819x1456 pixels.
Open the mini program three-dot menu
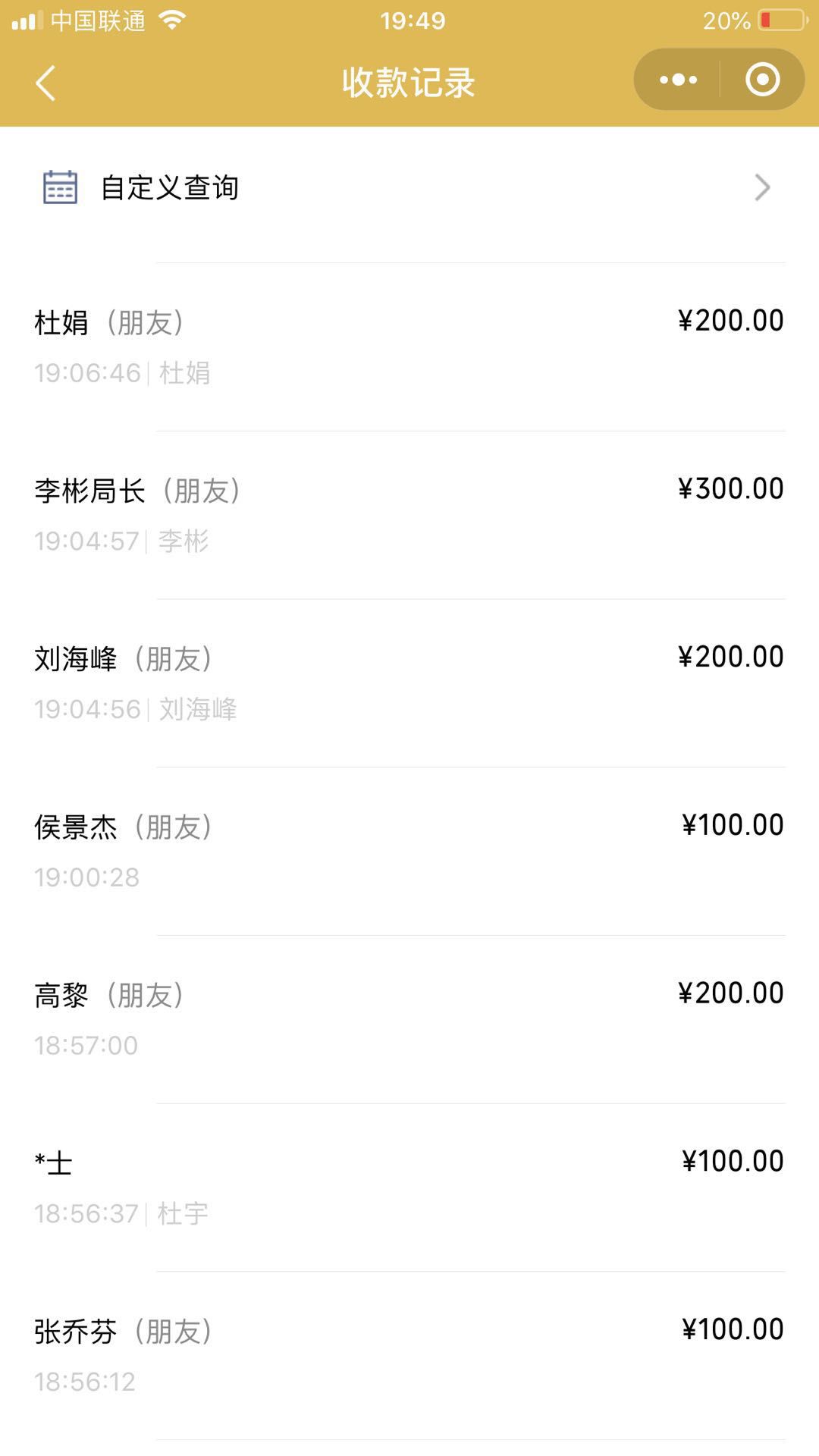tap(678, 80)
